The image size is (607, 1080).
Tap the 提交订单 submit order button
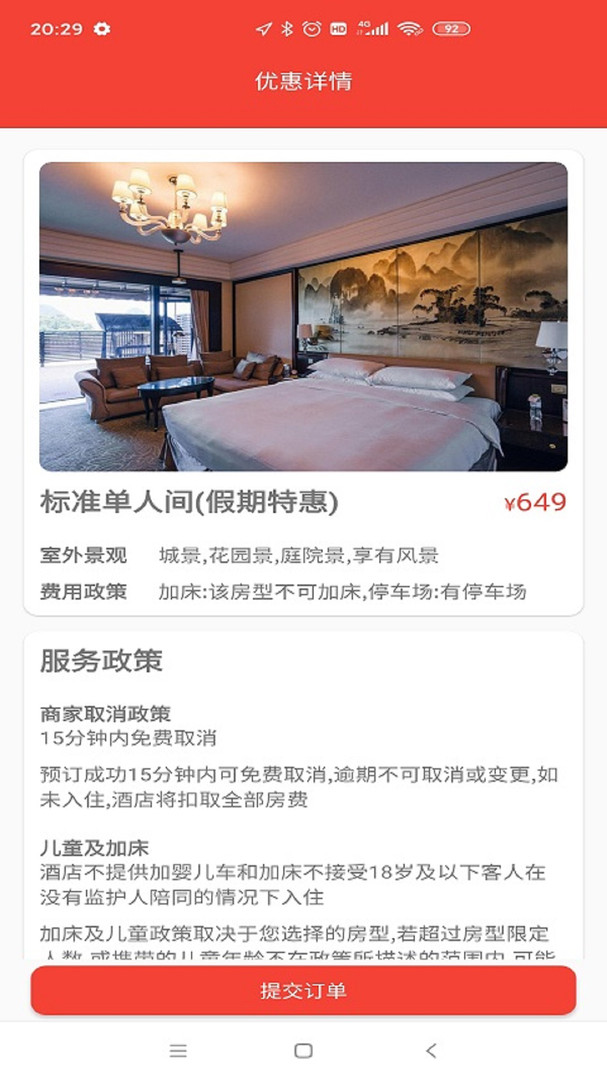(x=303, y=991)
